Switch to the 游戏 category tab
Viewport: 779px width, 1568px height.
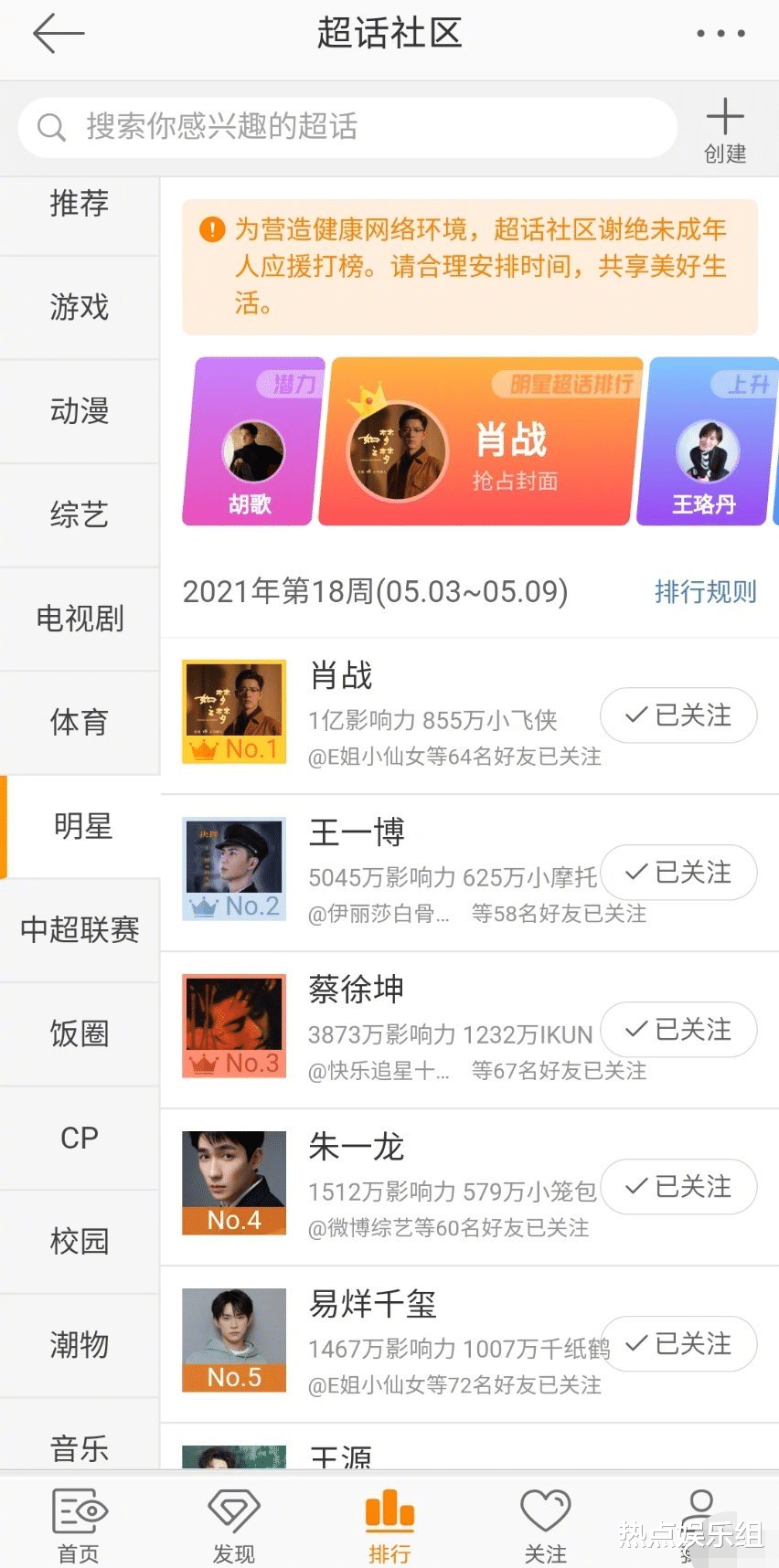pyautogui.click(x=80, y=308)
